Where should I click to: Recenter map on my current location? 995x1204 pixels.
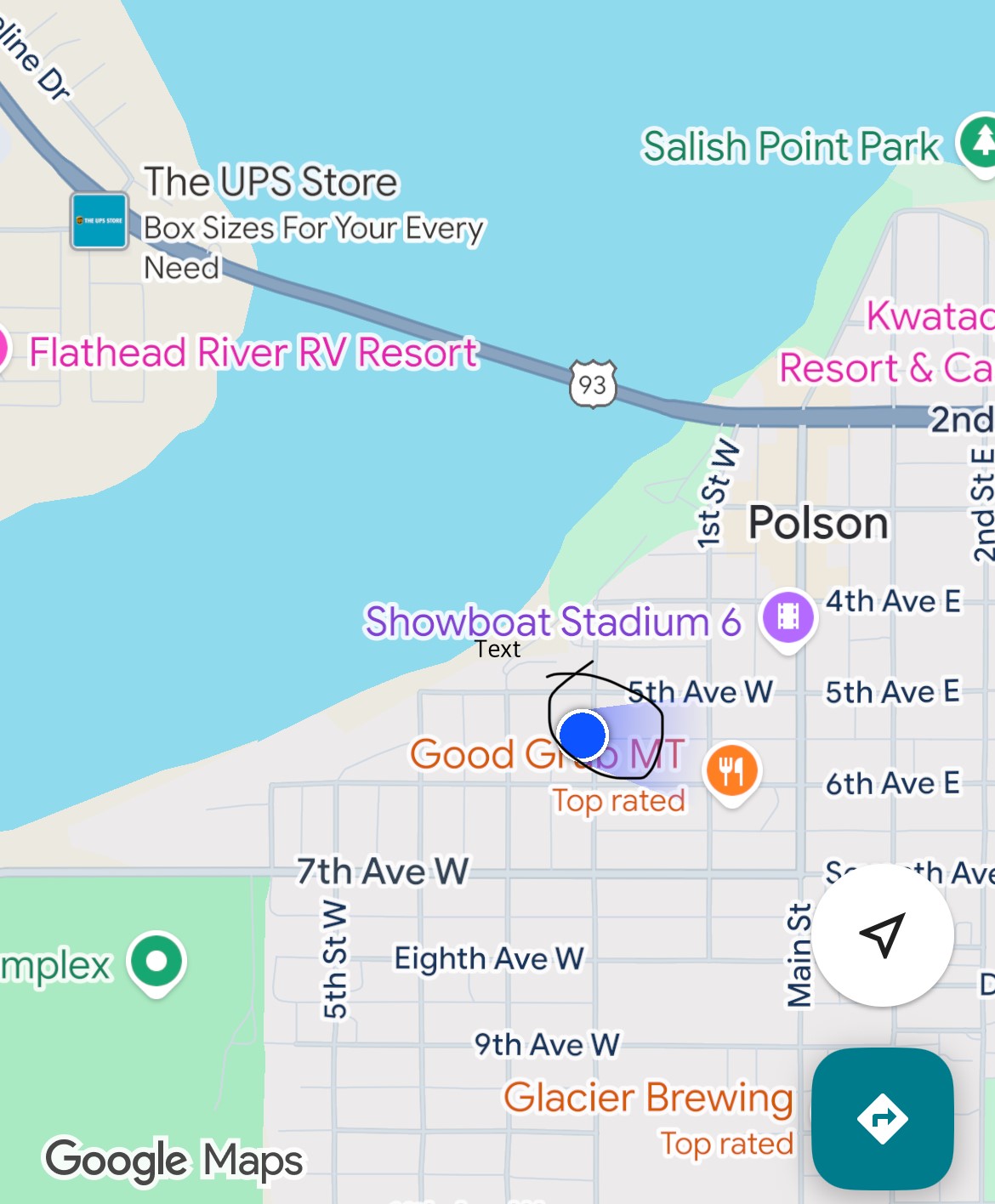click(882, 935)
